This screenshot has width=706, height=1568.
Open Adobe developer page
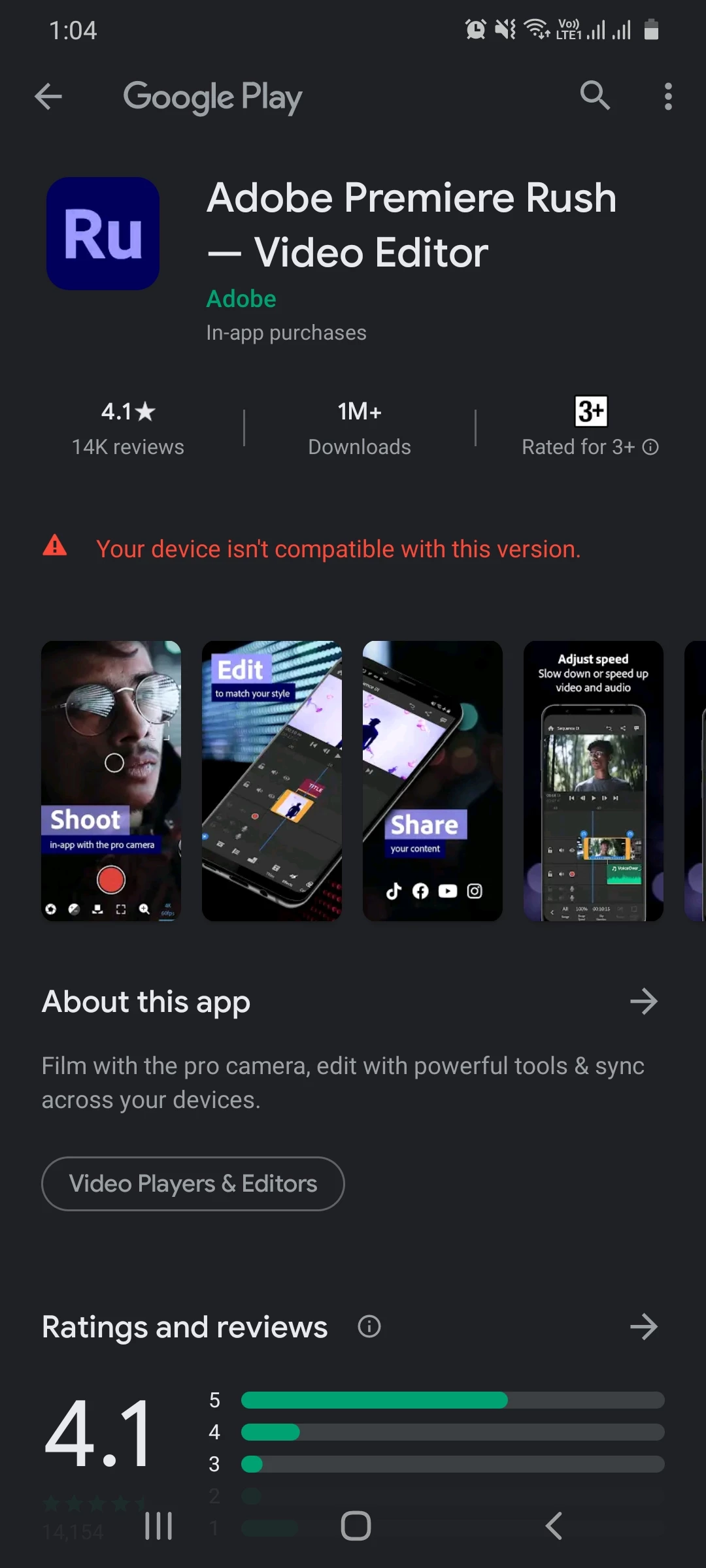click(x=241, y=299)
